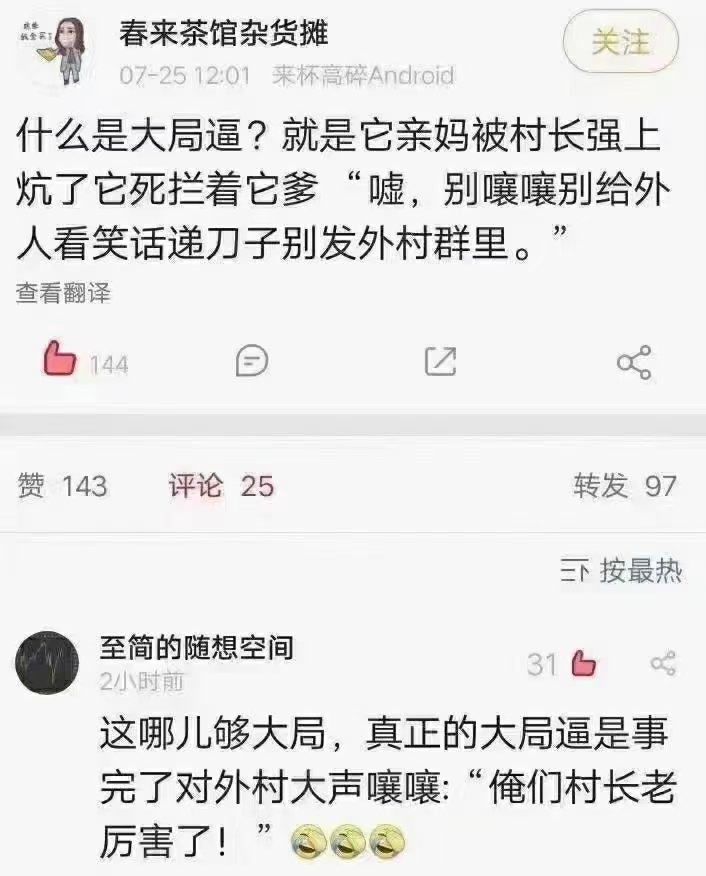
Task: Tap 查看翻译 to translate the post
Action: 63,293
